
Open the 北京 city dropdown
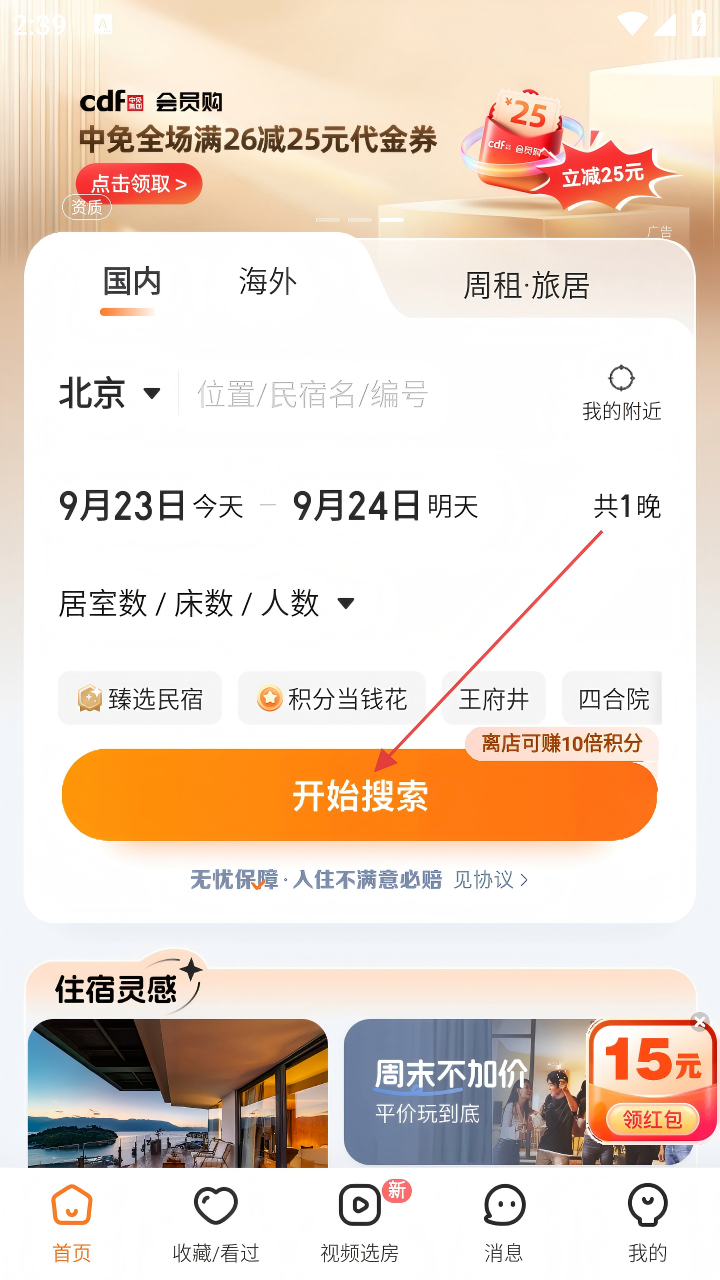tap(110, 393)
